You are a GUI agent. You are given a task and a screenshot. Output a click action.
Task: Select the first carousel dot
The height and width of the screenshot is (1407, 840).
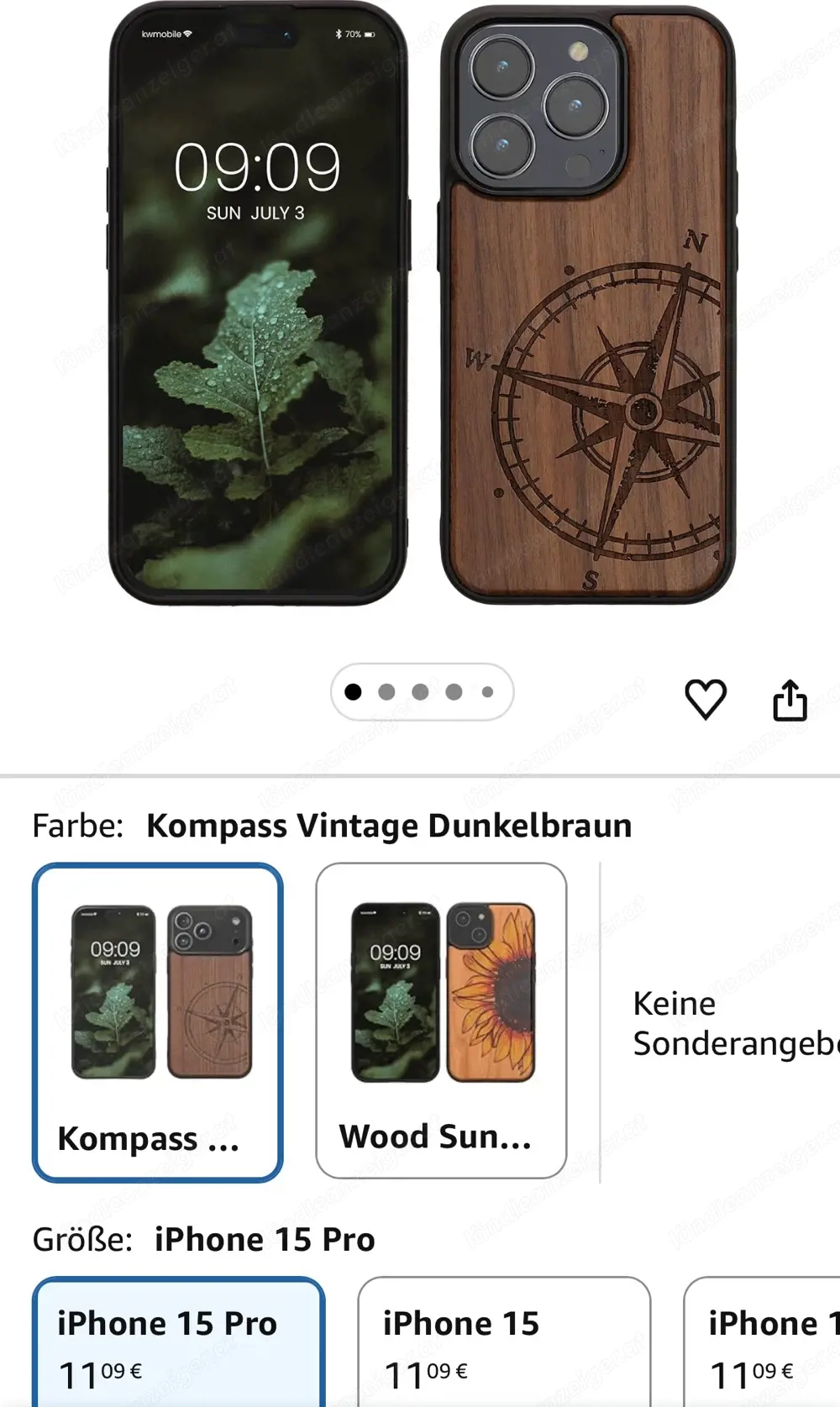[x=352, y=690]
